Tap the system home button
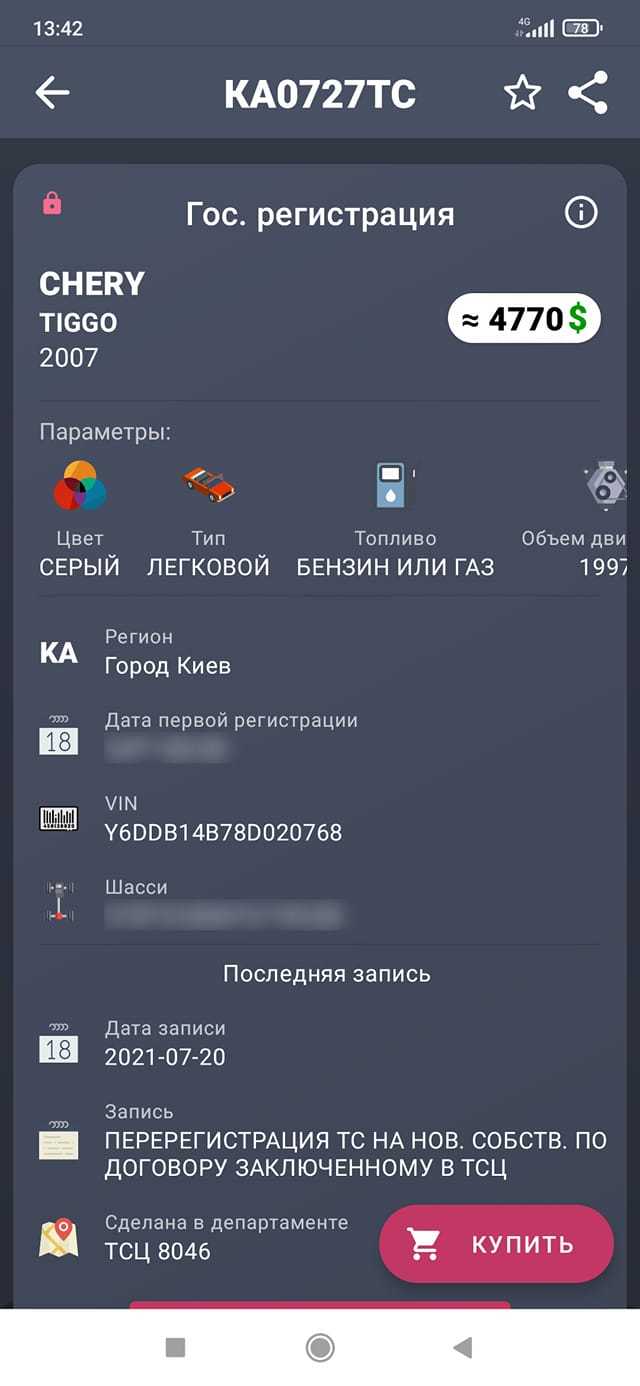 pos(320,1348)
